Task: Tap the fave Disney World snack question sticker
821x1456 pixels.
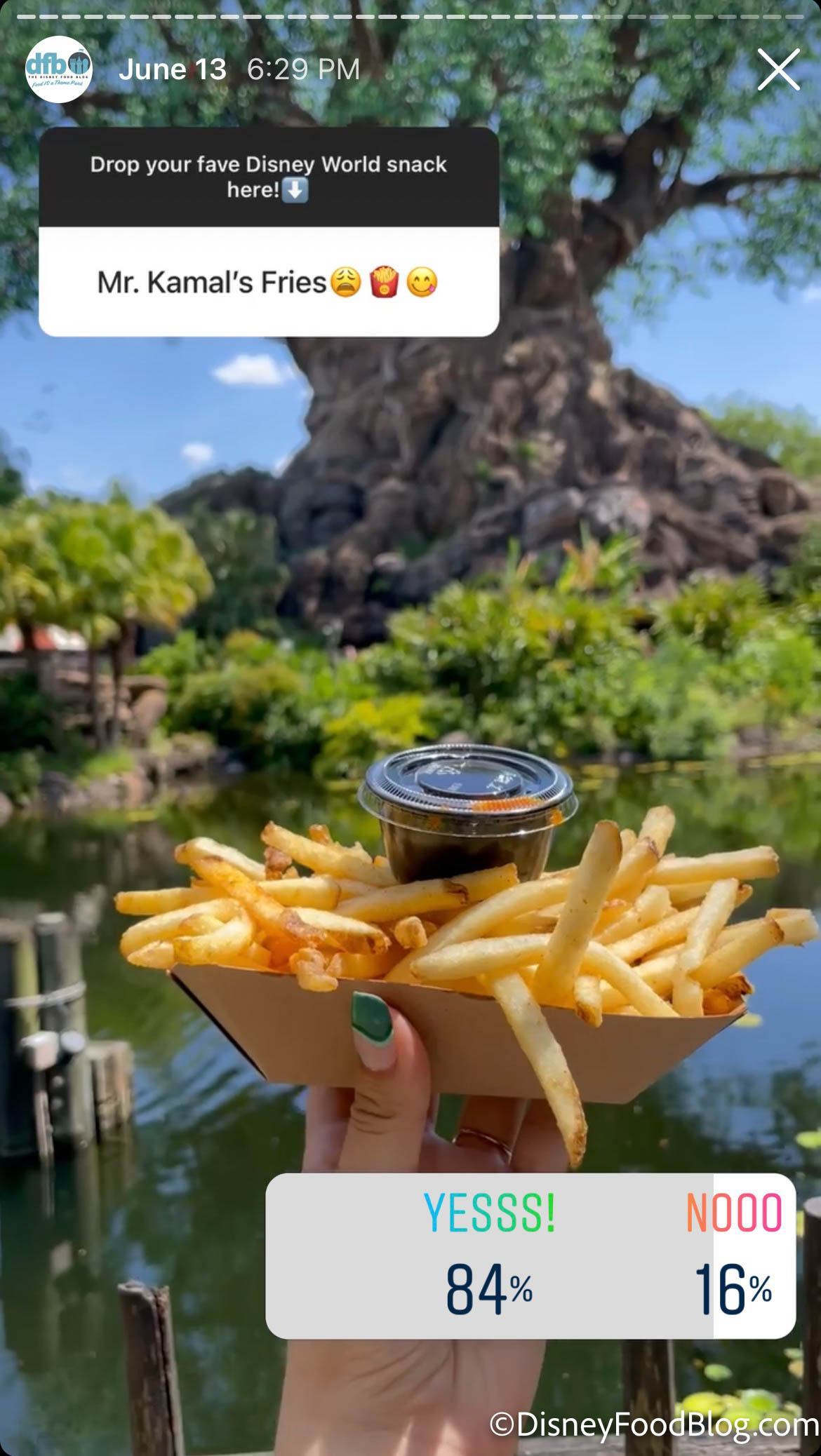Action: click(269, 232)
